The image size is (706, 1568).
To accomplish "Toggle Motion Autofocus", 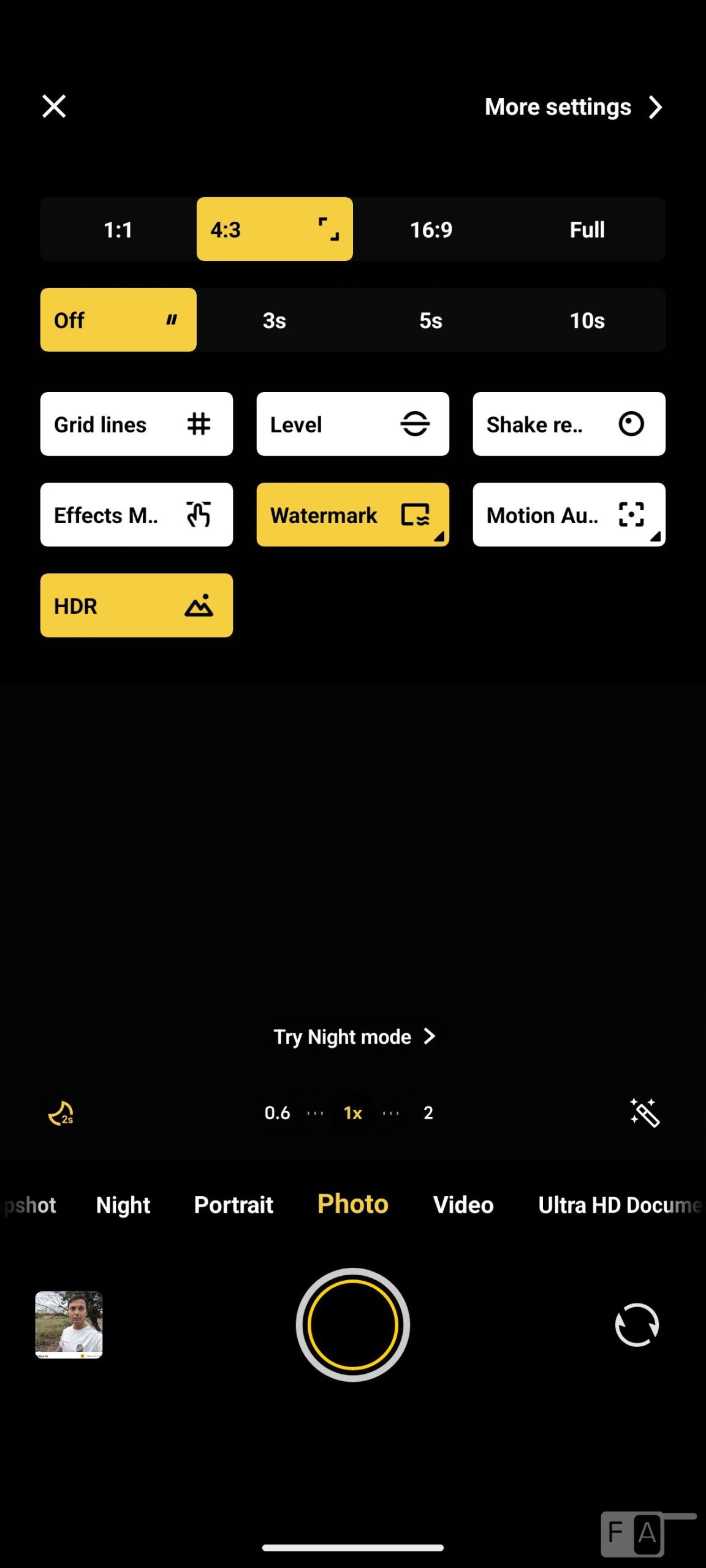I will [569, 514].
